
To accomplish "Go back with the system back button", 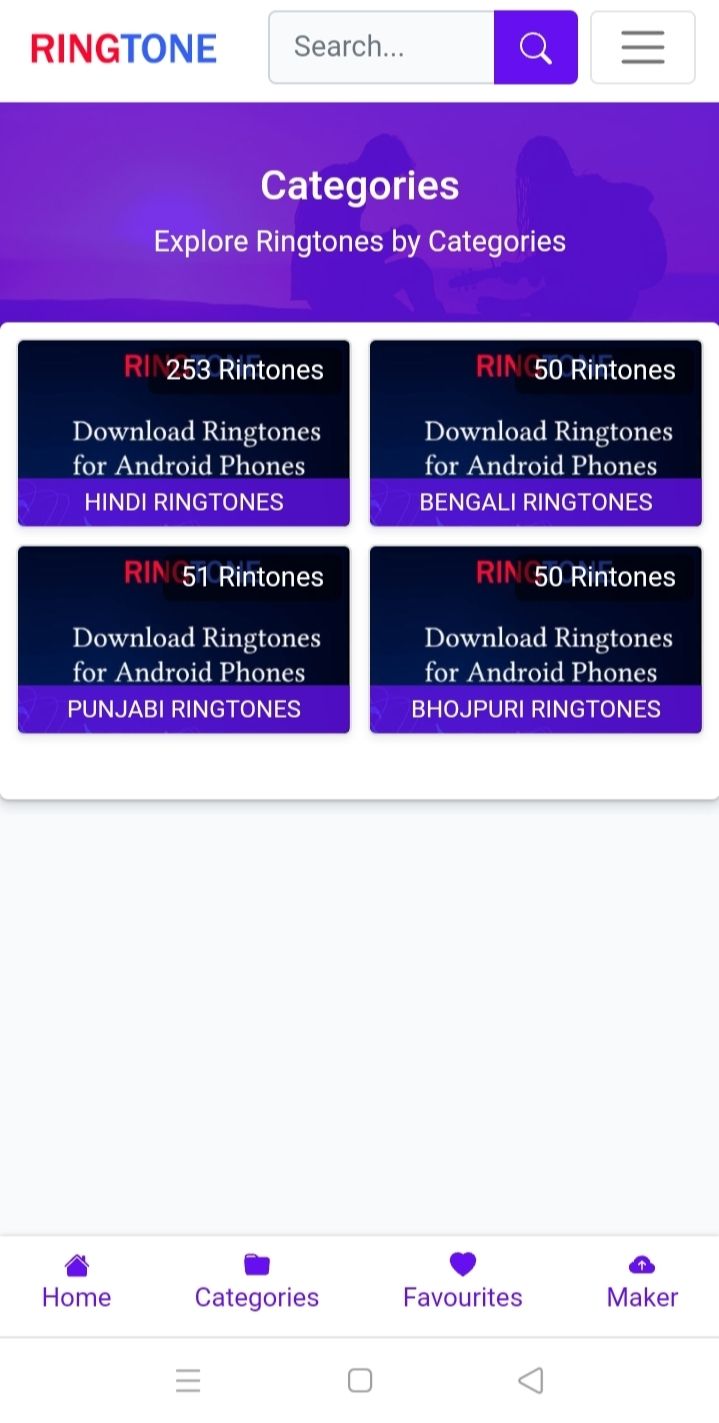I will (531, 1381).
